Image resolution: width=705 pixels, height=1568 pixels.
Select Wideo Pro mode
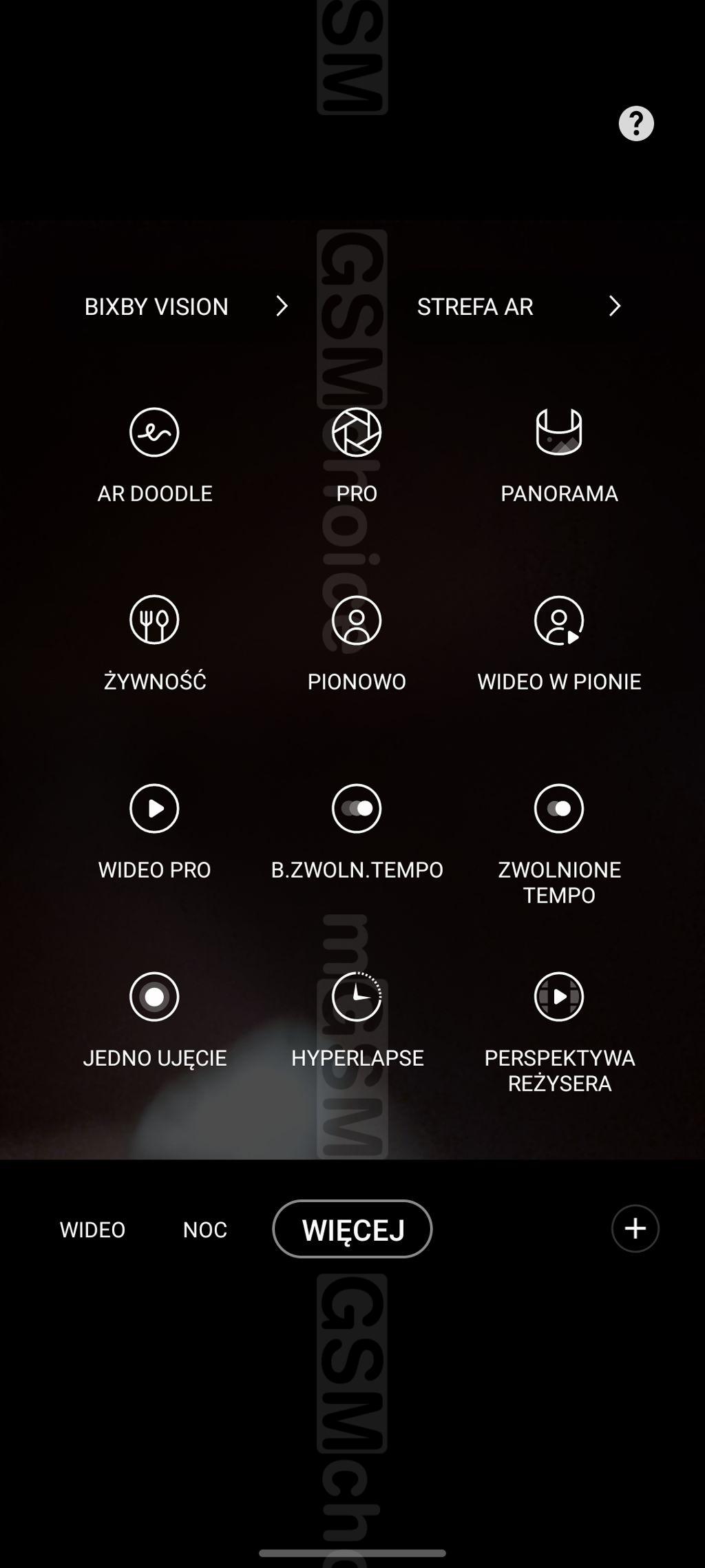(x=154, y=831)
